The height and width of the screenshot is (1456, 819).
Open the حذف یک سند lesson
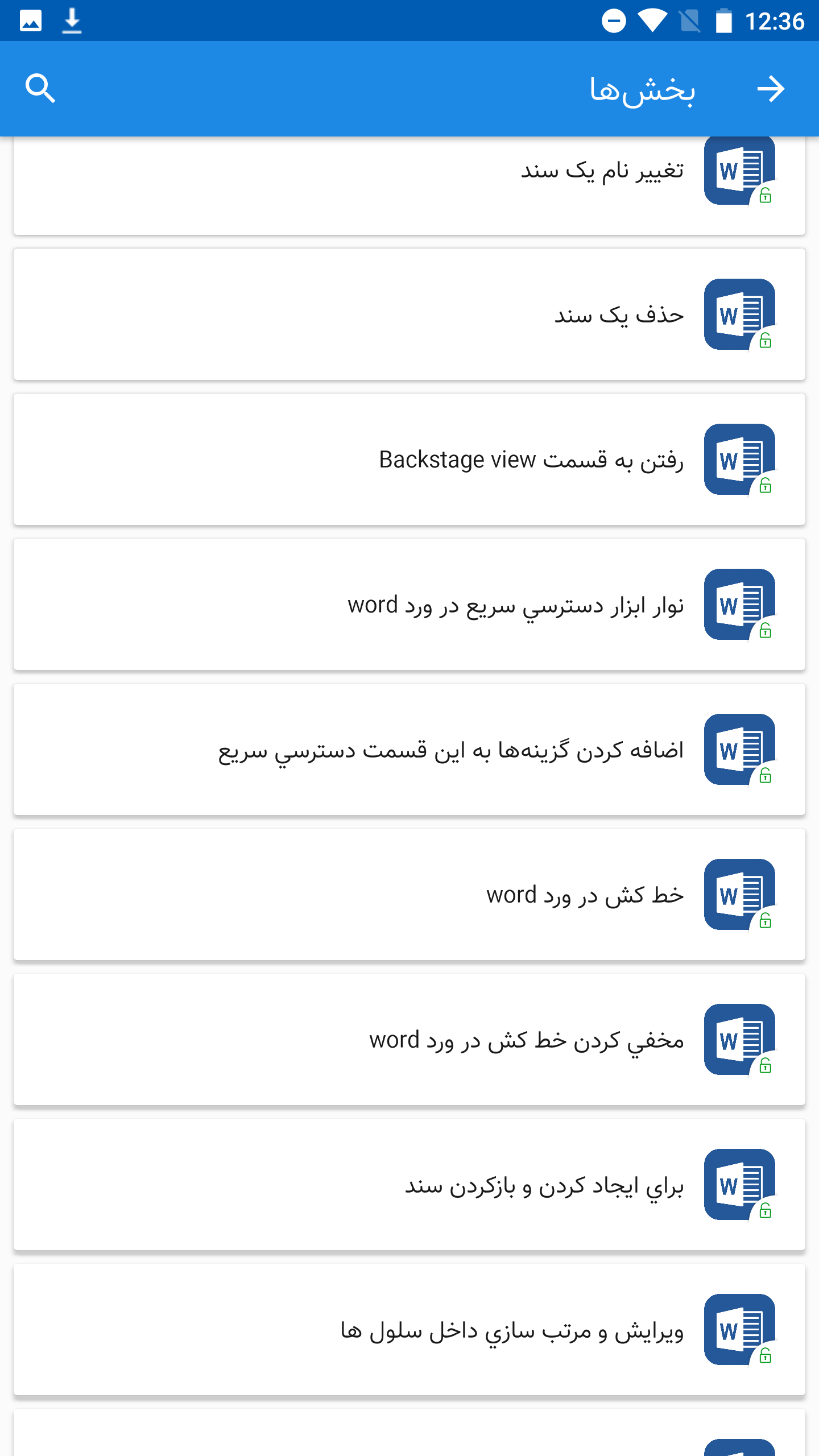pyautogui.click(x=409, y=316)
